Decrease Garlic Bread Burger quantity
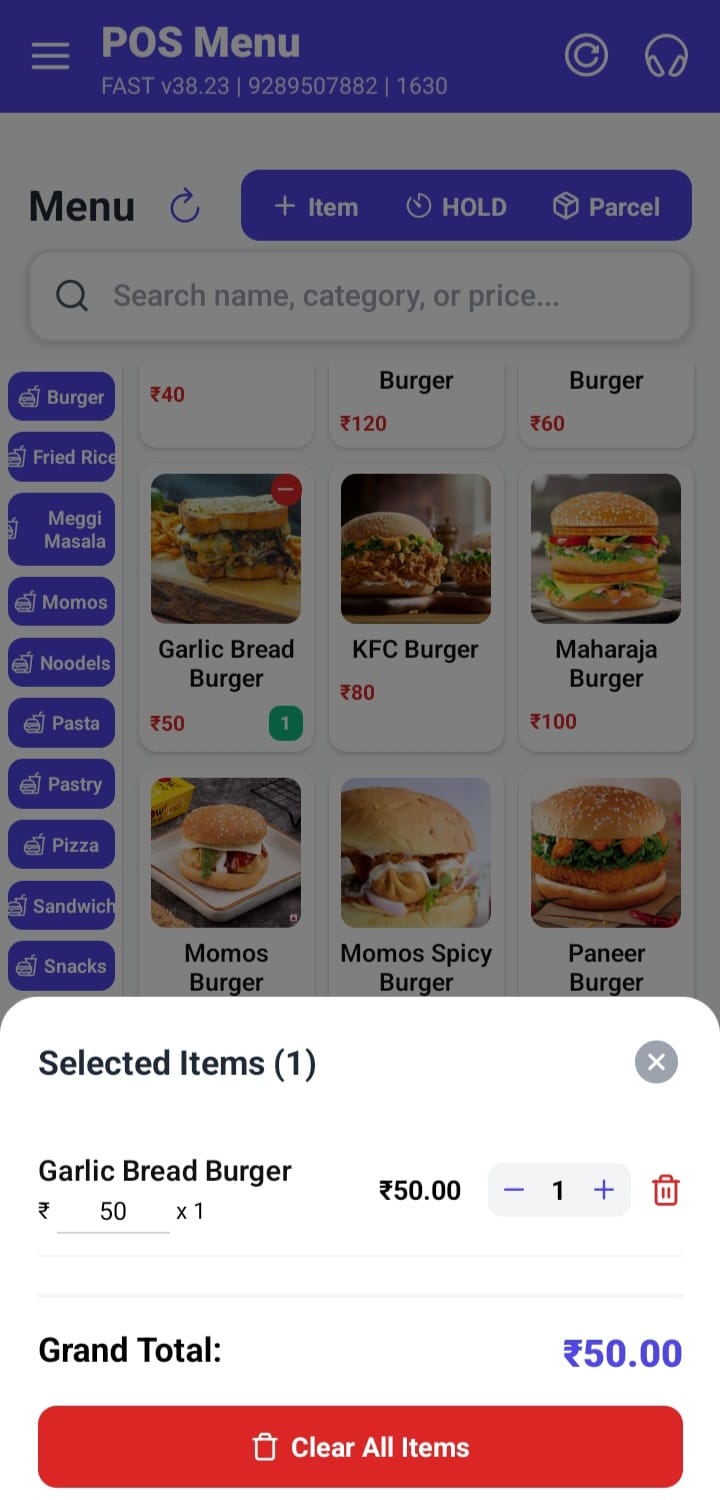 point(514,1190)
